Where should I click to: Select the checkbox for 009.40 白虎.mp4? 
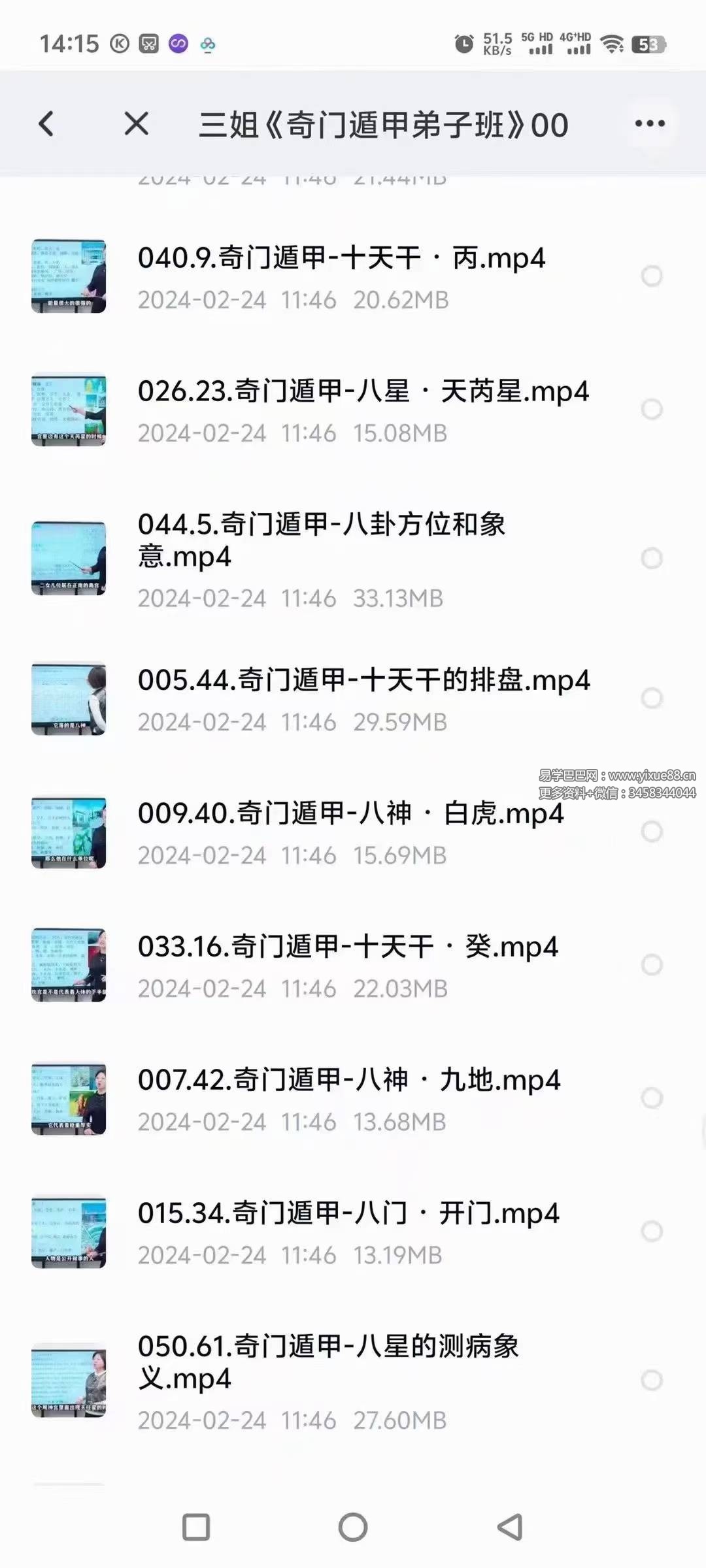tap(652, 832)
